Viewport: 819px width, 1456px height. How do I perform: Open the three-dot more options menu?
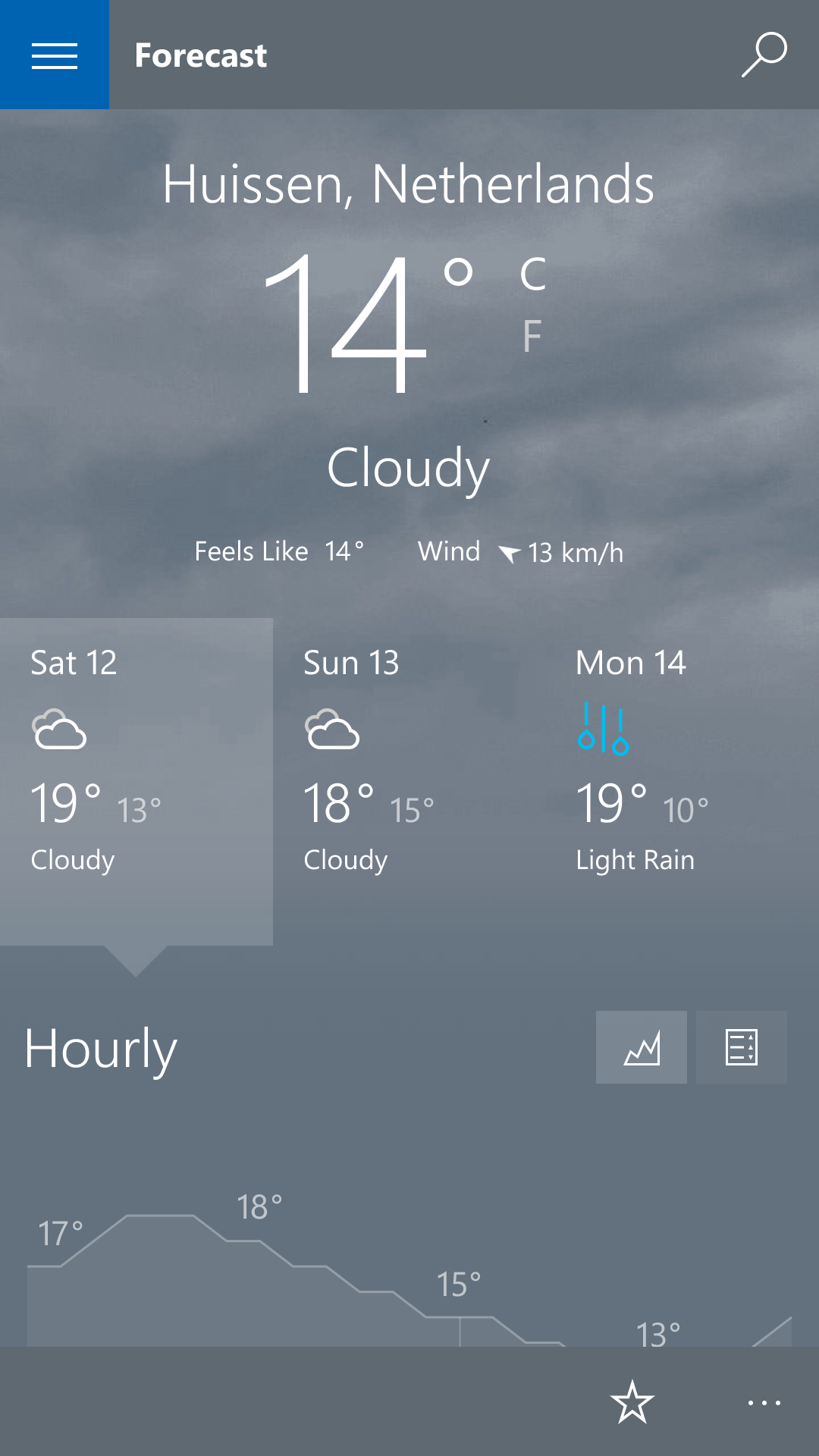click(764, 1403)
